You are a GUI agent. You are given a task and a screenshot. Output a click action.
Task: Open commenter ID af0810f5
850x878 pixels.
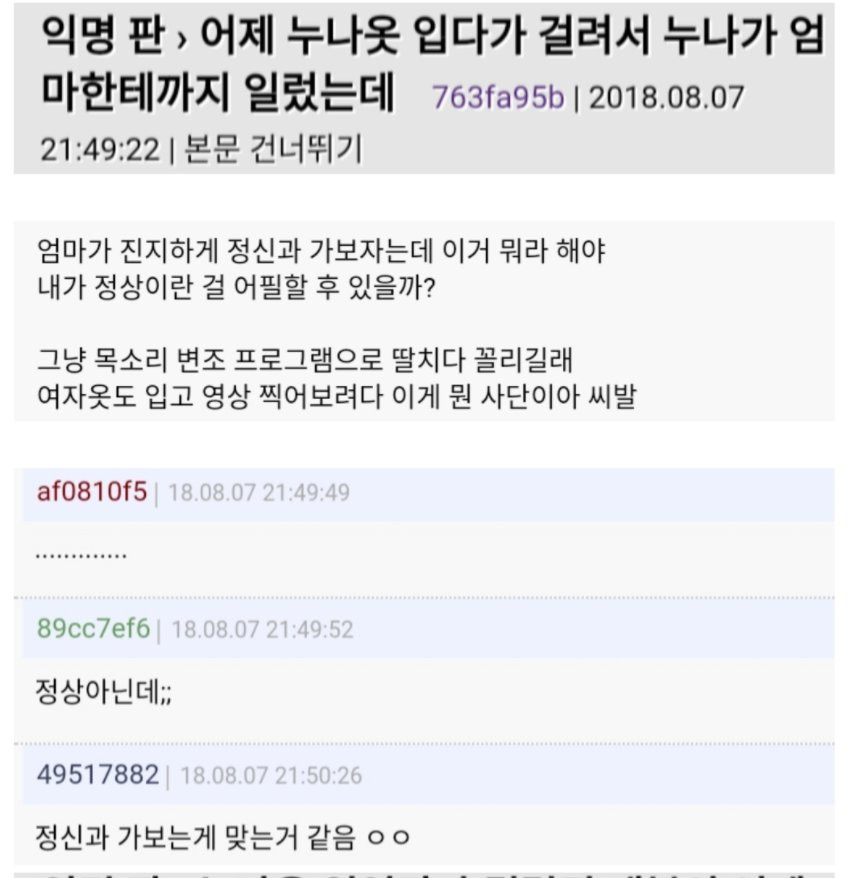click(x=91, y=491)
